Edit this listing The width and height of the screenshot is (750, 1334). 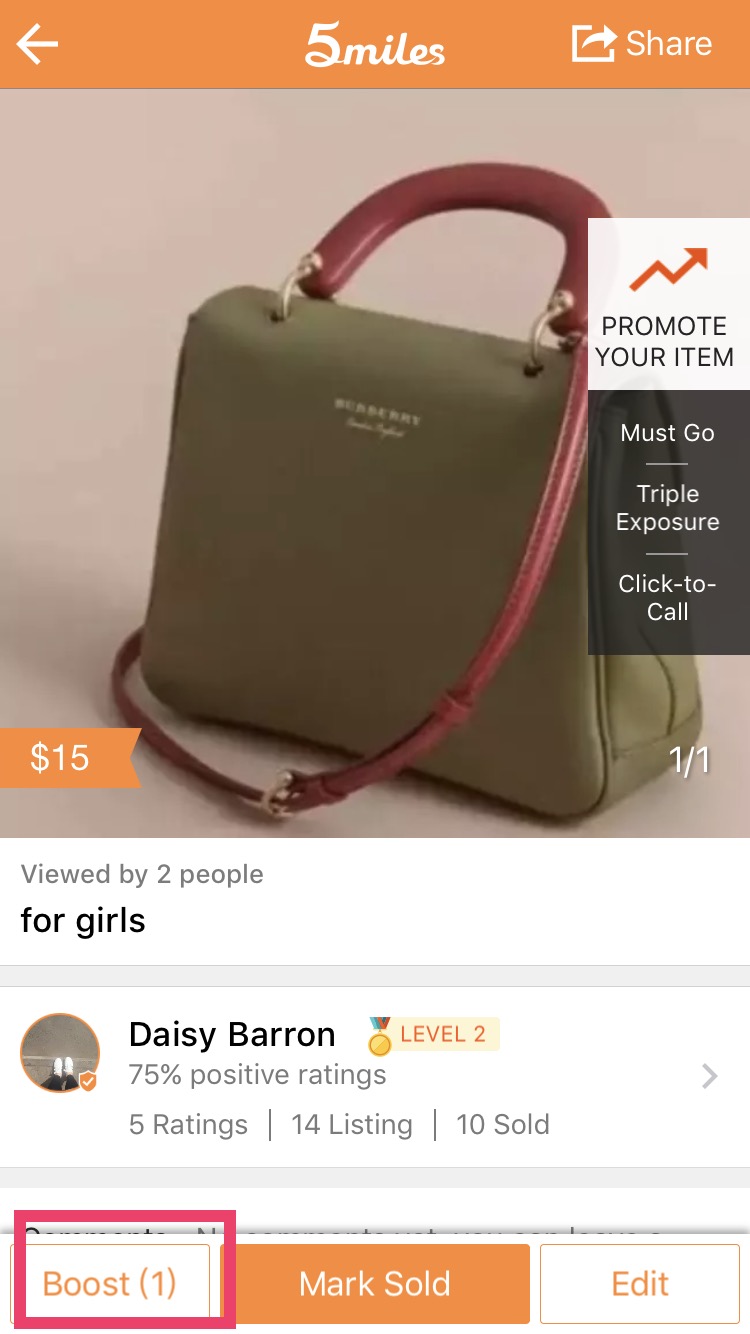pos(640,1284)
